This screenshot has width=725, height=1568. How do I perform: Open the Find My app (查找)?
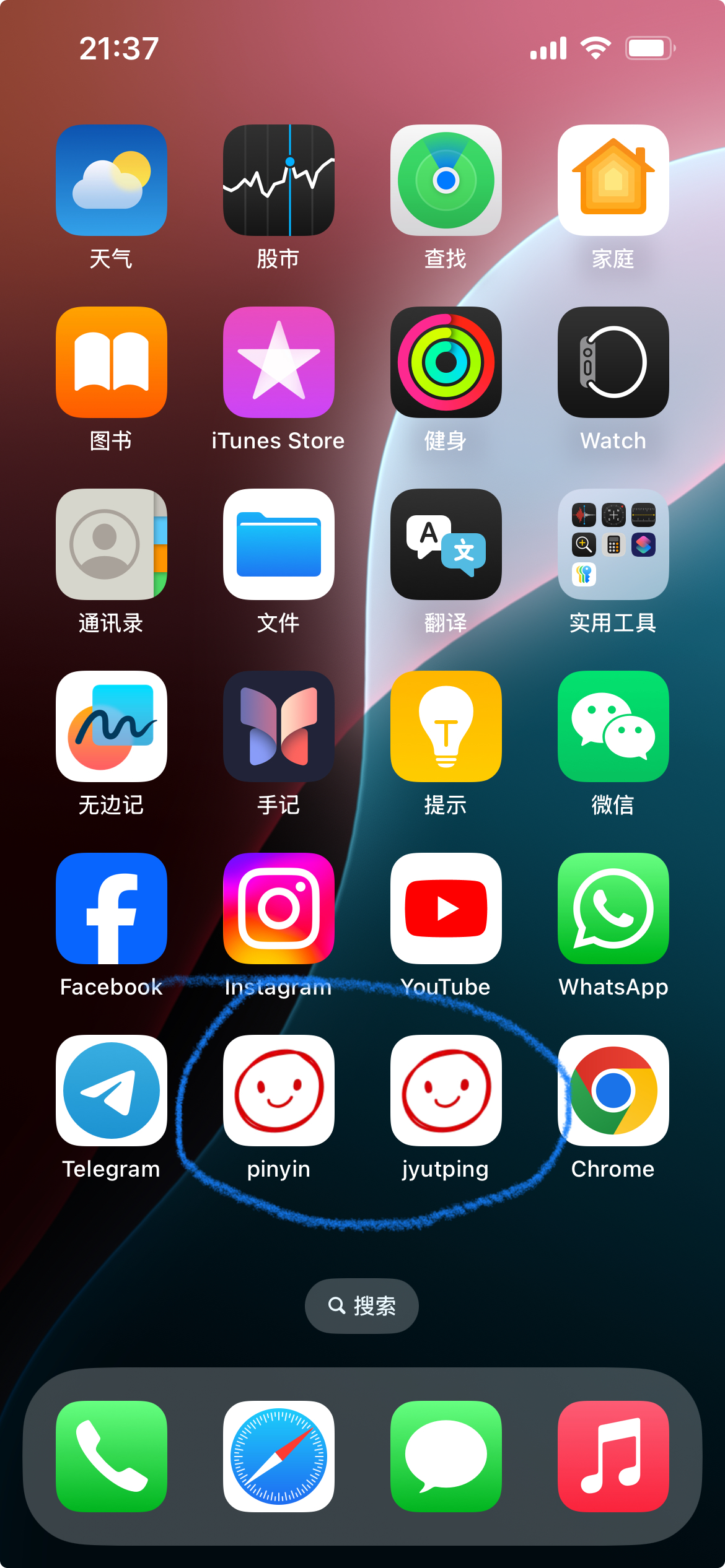tap(446, 180)
